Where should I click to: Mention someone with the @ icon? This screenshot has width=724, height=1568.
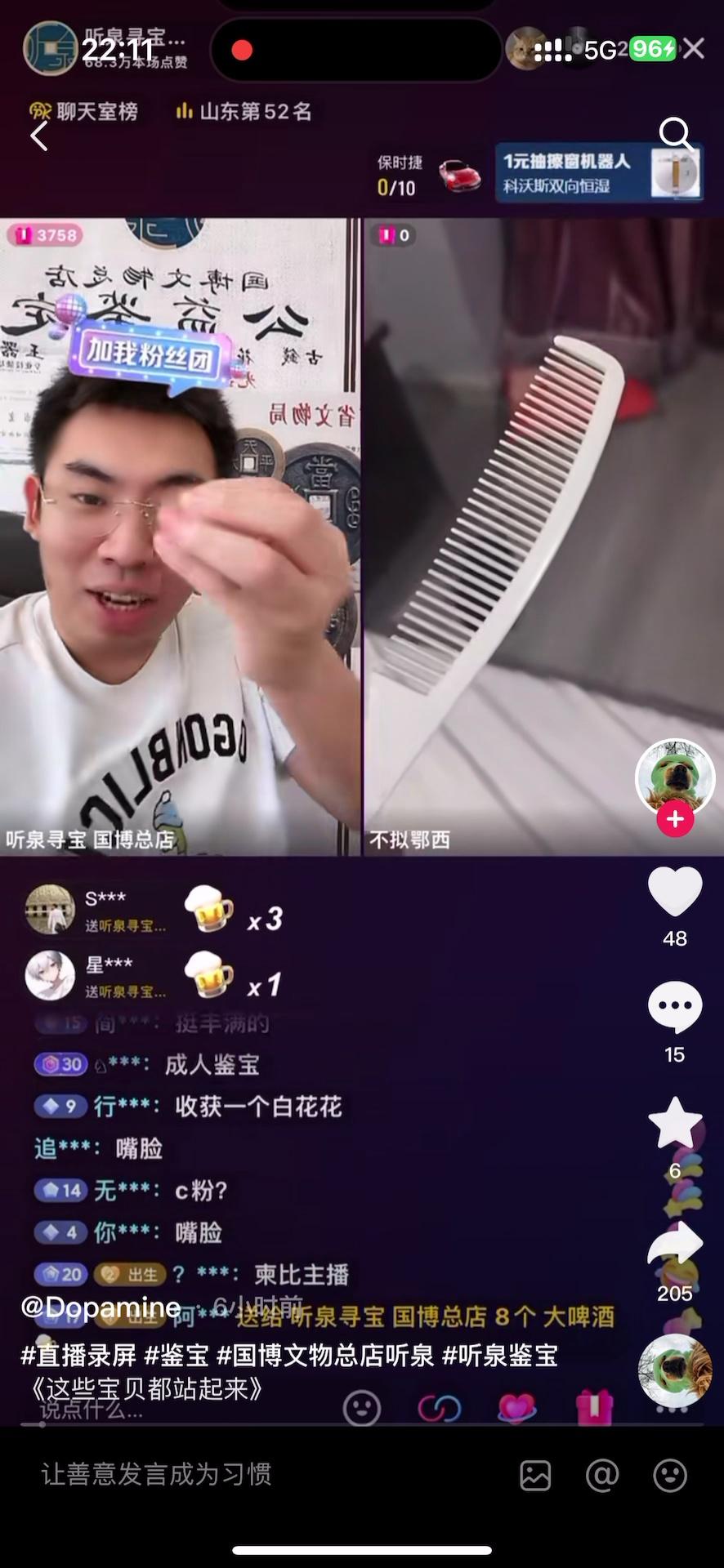point(602,1476)
